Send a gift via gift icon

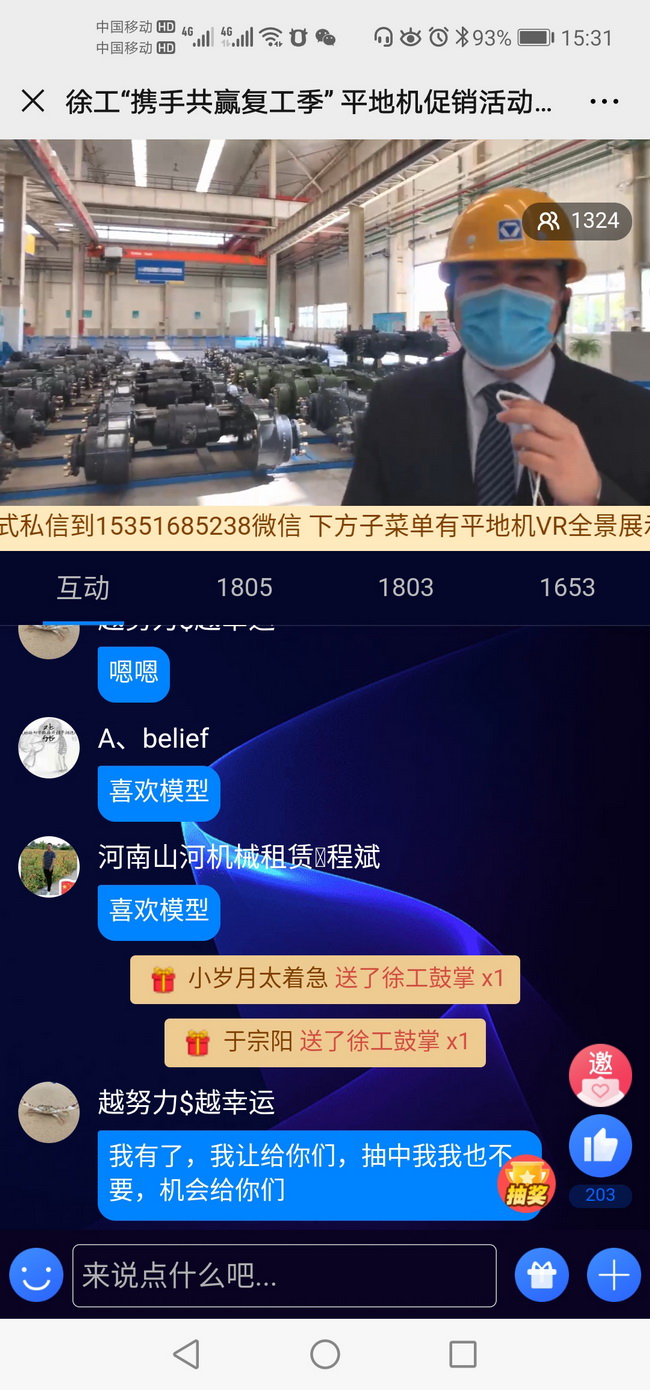point(542,1275)
